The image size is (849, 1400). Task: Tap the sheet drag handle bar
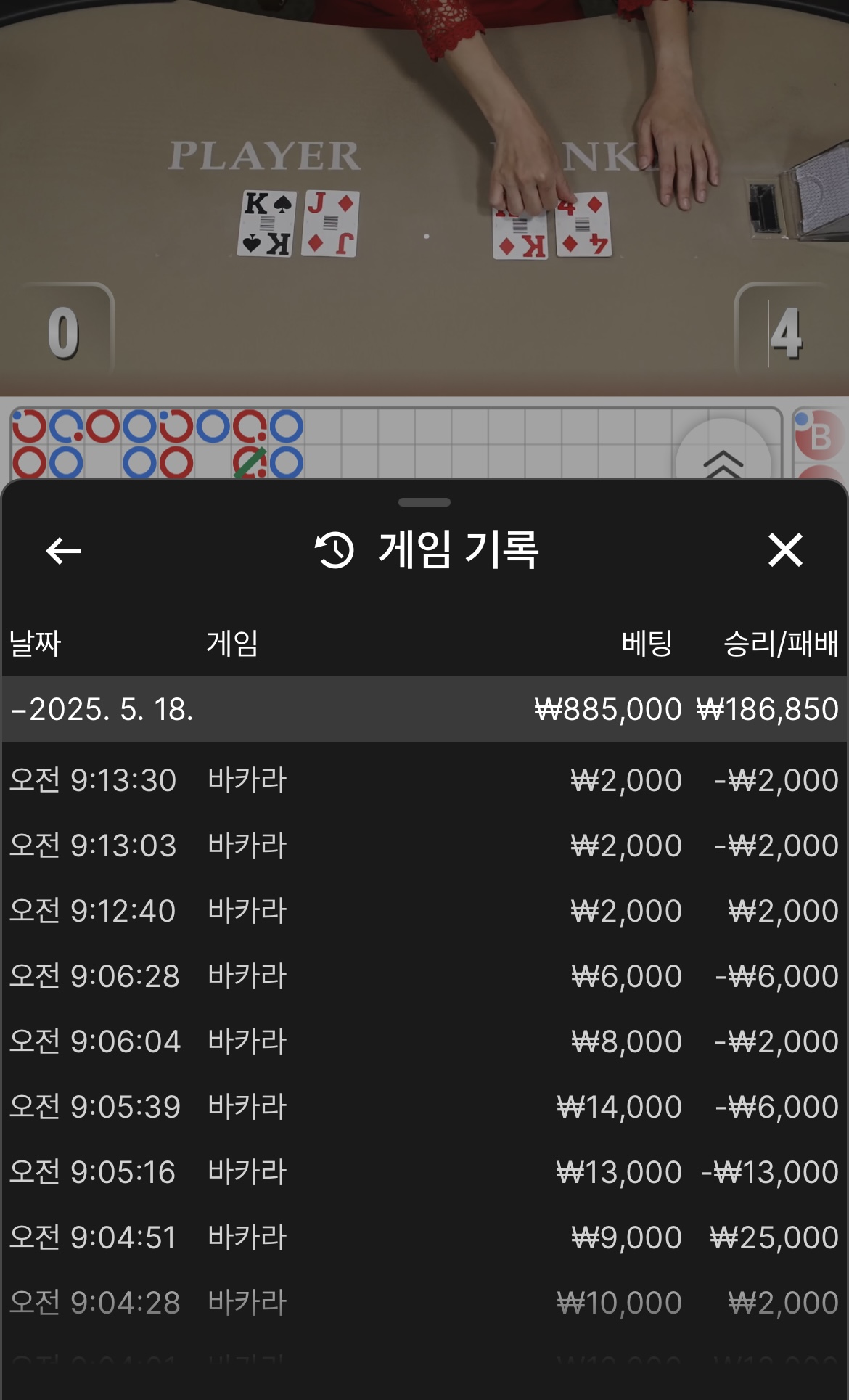pos(424,502)
